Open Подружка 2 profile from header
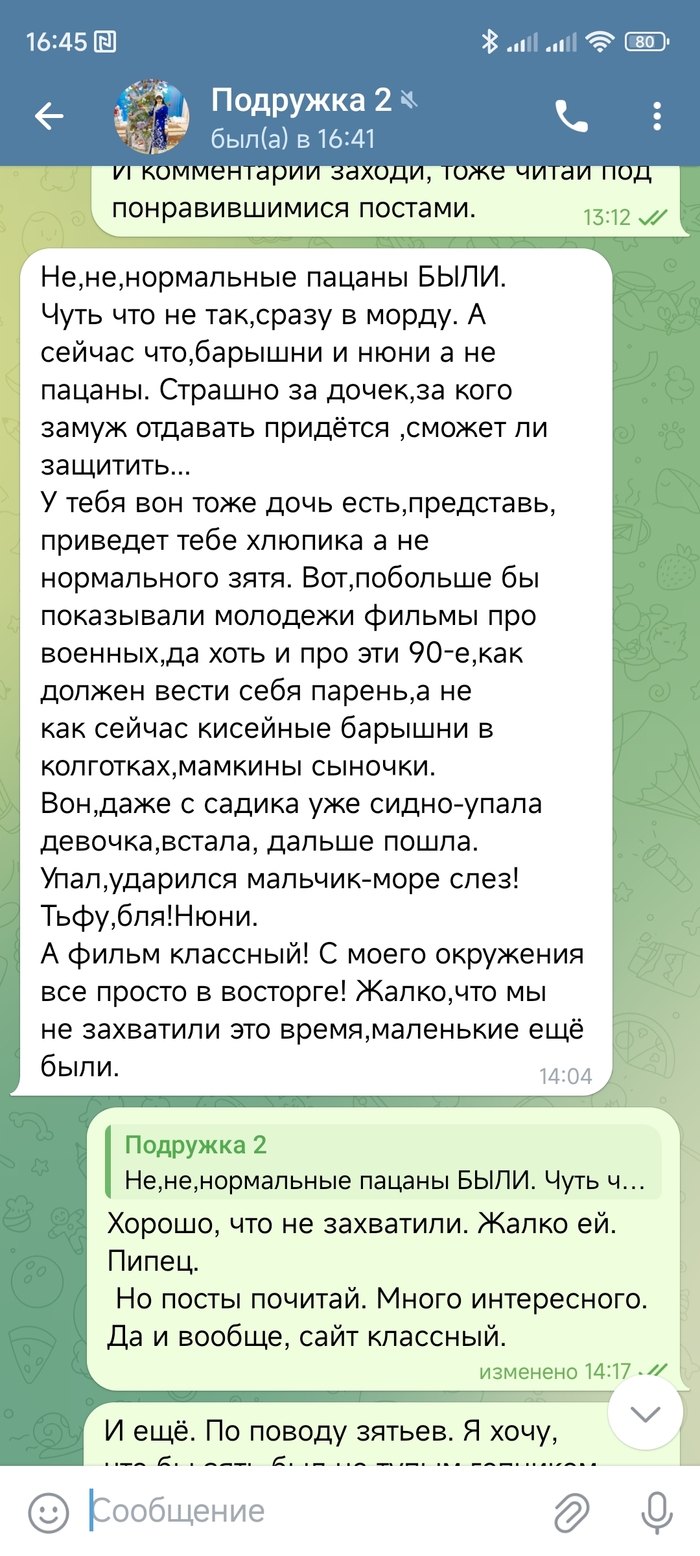 300,117
